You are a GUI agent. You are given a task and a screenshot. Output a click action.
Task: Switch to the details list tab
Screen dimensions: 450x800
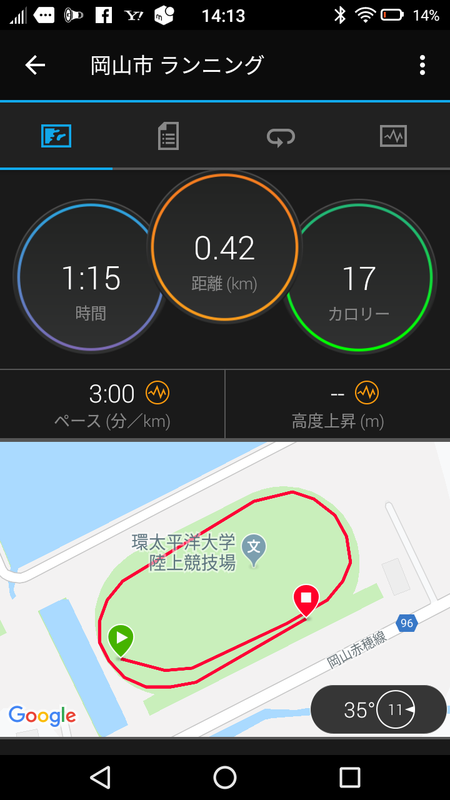(x=168, y=136)
